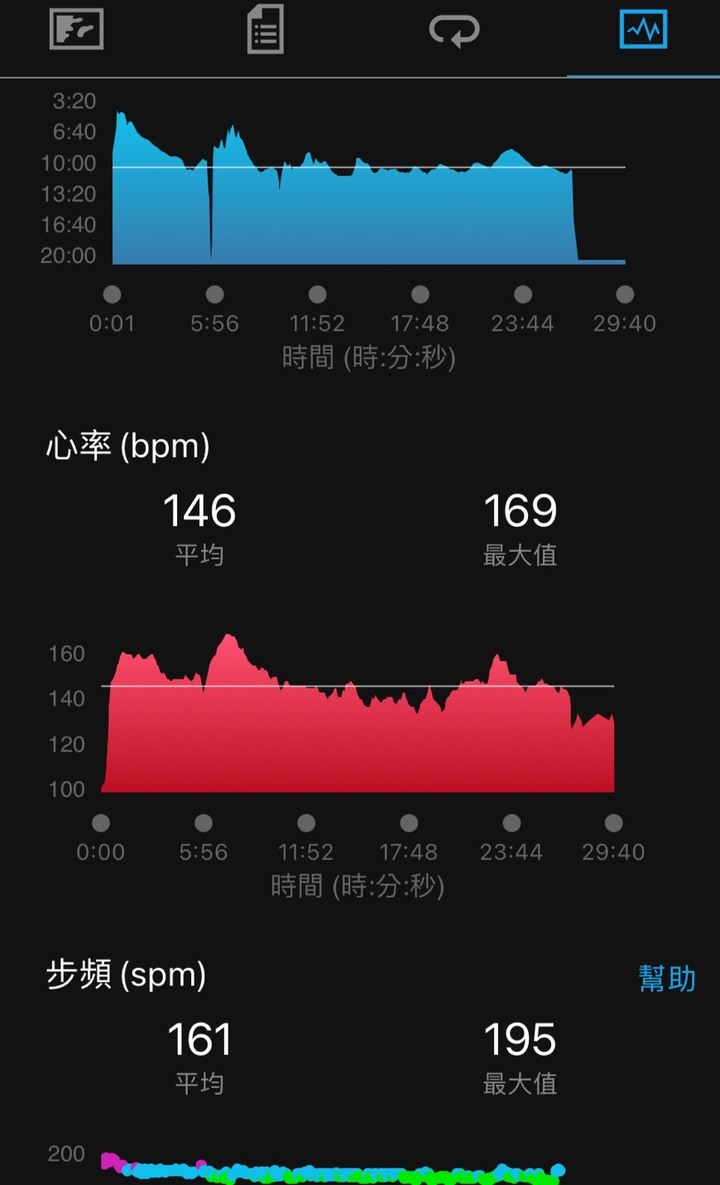This screenshot has width=720, height=1185.
Task: Select the charts tab
Action: 642,30
